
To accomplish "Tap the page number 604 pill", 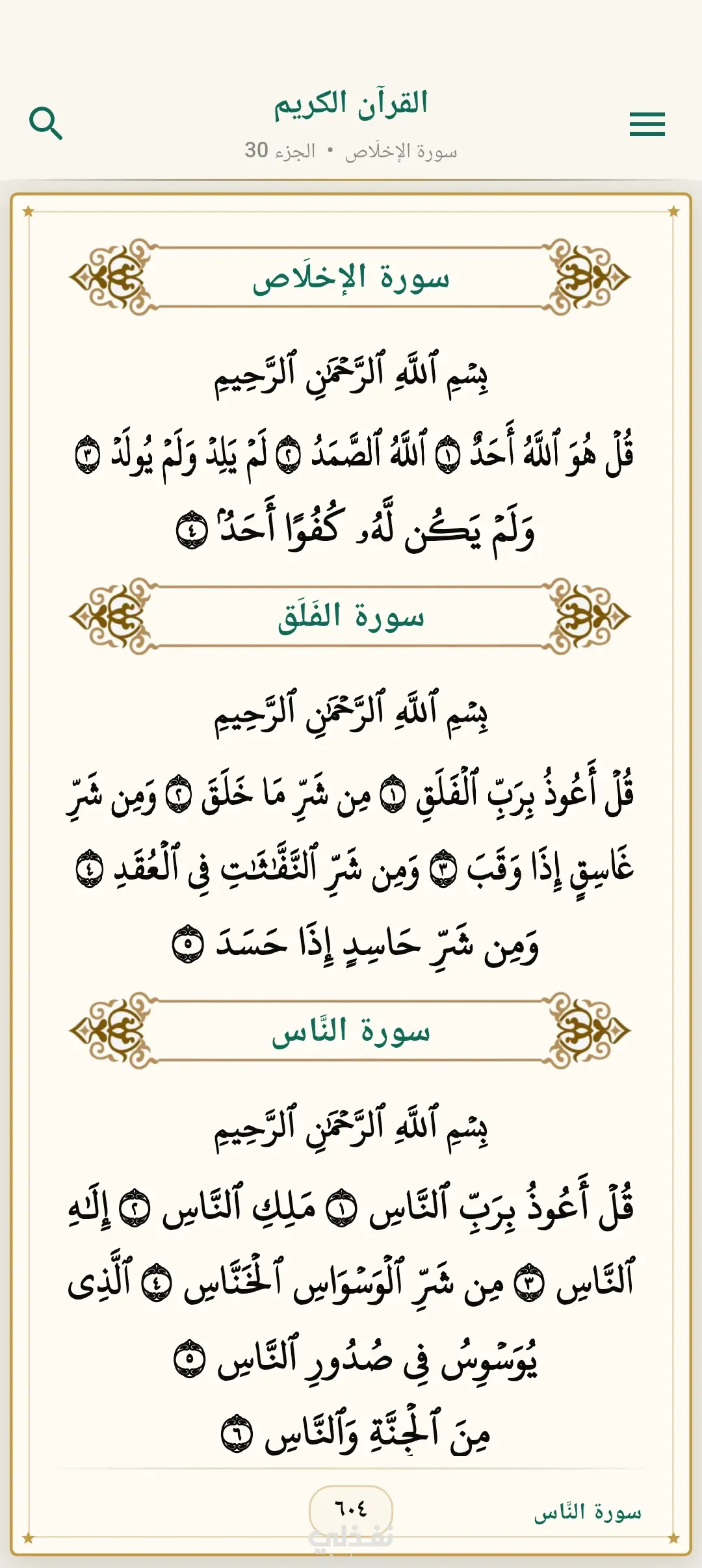I will [351, 1508].
